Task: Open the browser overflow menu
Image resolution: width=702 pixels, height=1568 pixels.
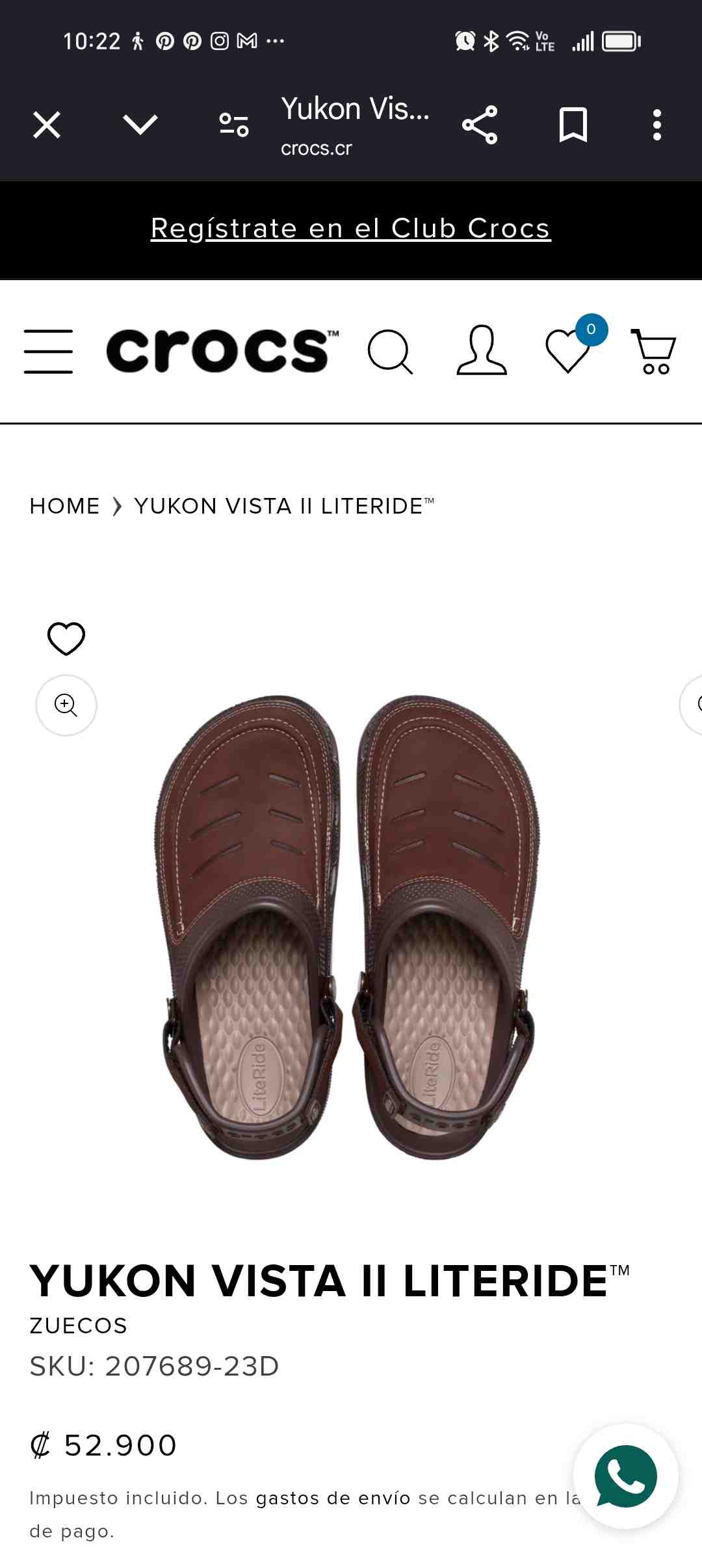Action: tap(656, 125)
